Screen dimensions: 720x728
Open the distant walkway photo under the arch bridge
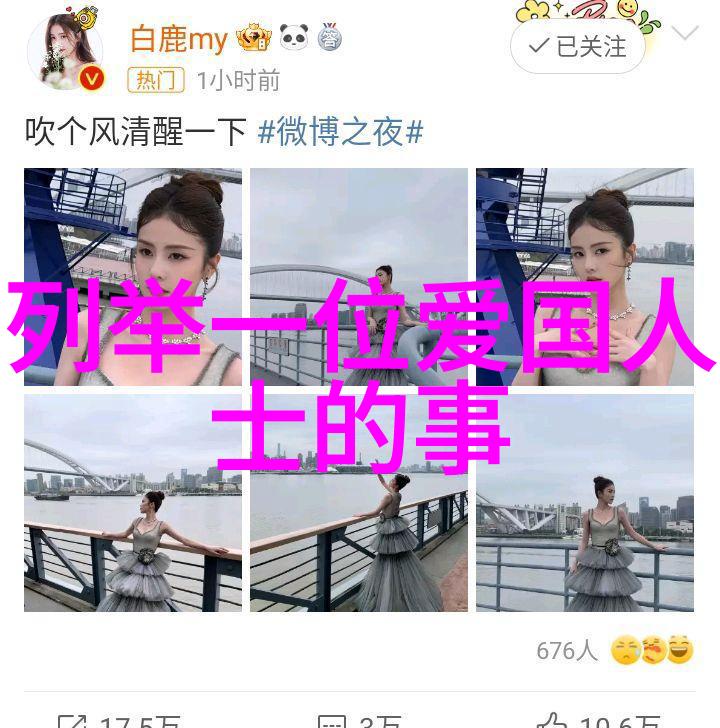[359, 276]
